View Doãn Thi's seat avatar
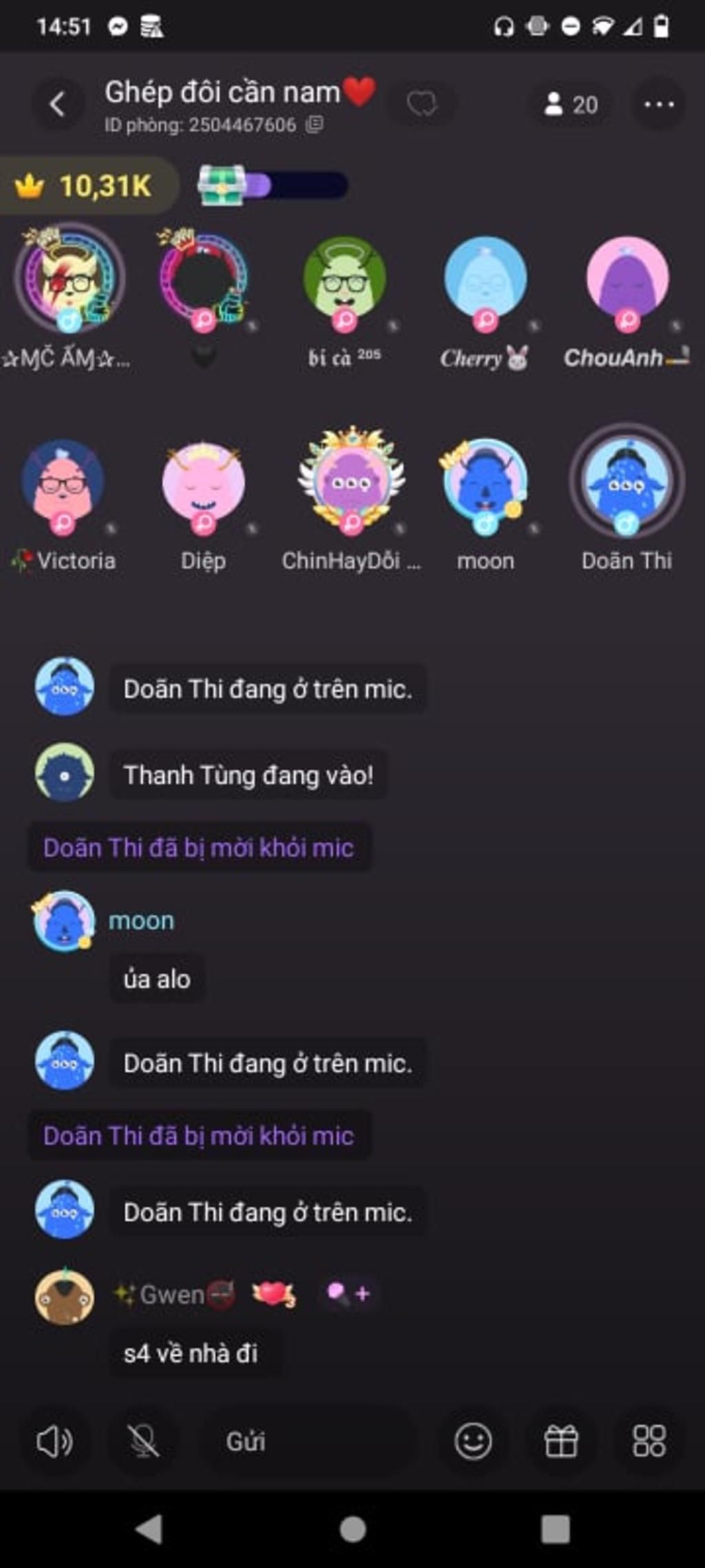 pos(627,480)
